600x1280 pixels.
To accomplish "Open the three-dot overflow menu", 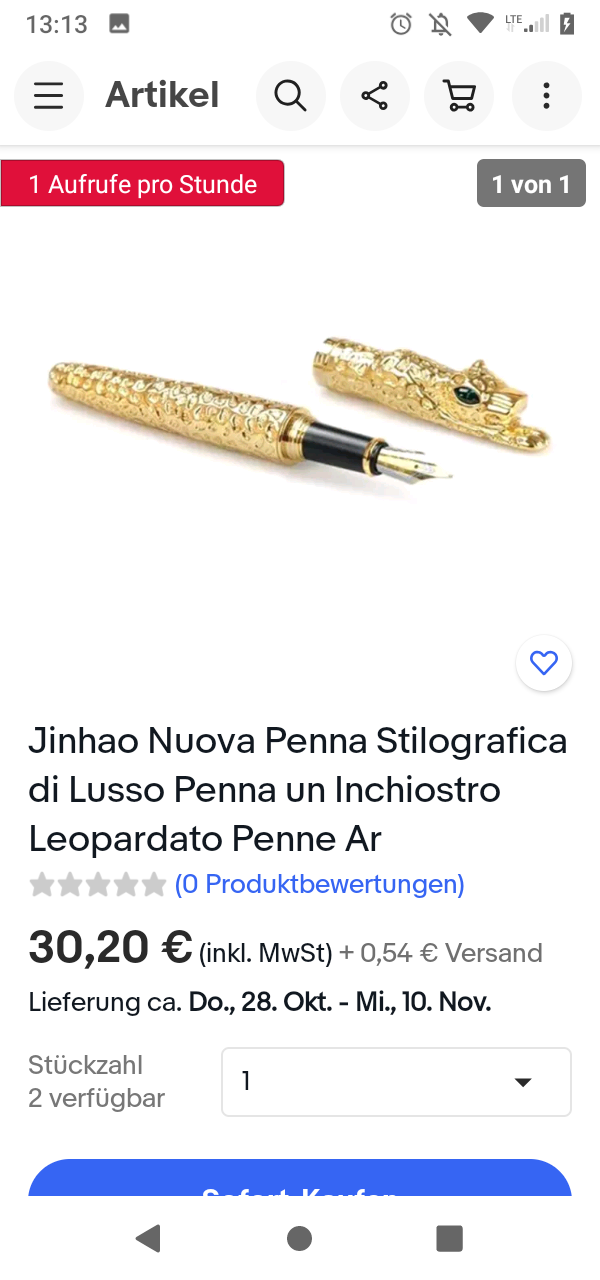I will 546,96.
